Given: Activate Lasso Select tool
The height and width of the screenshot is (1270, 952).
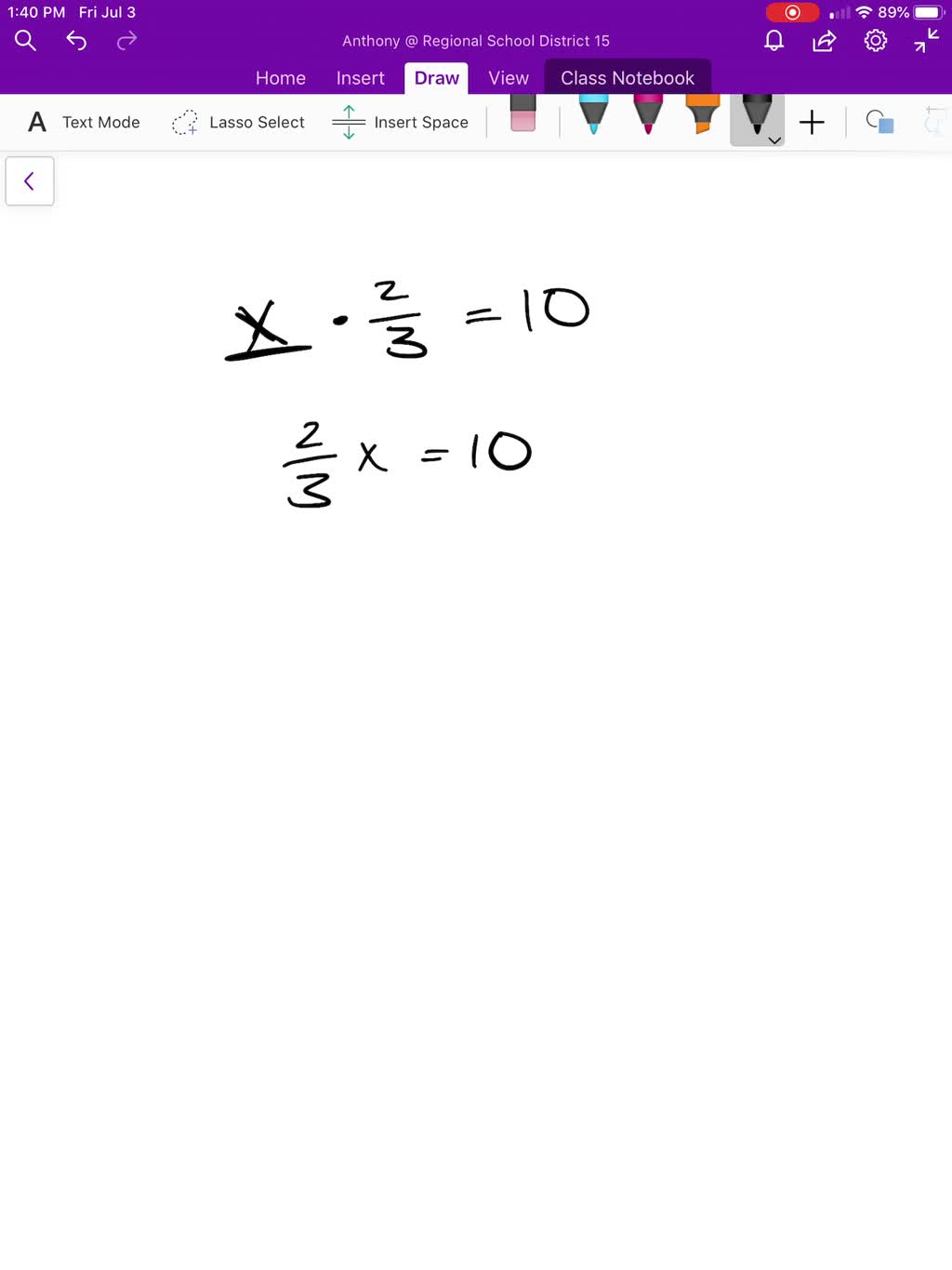Looking at the screenshot, I should coord(238,122).
